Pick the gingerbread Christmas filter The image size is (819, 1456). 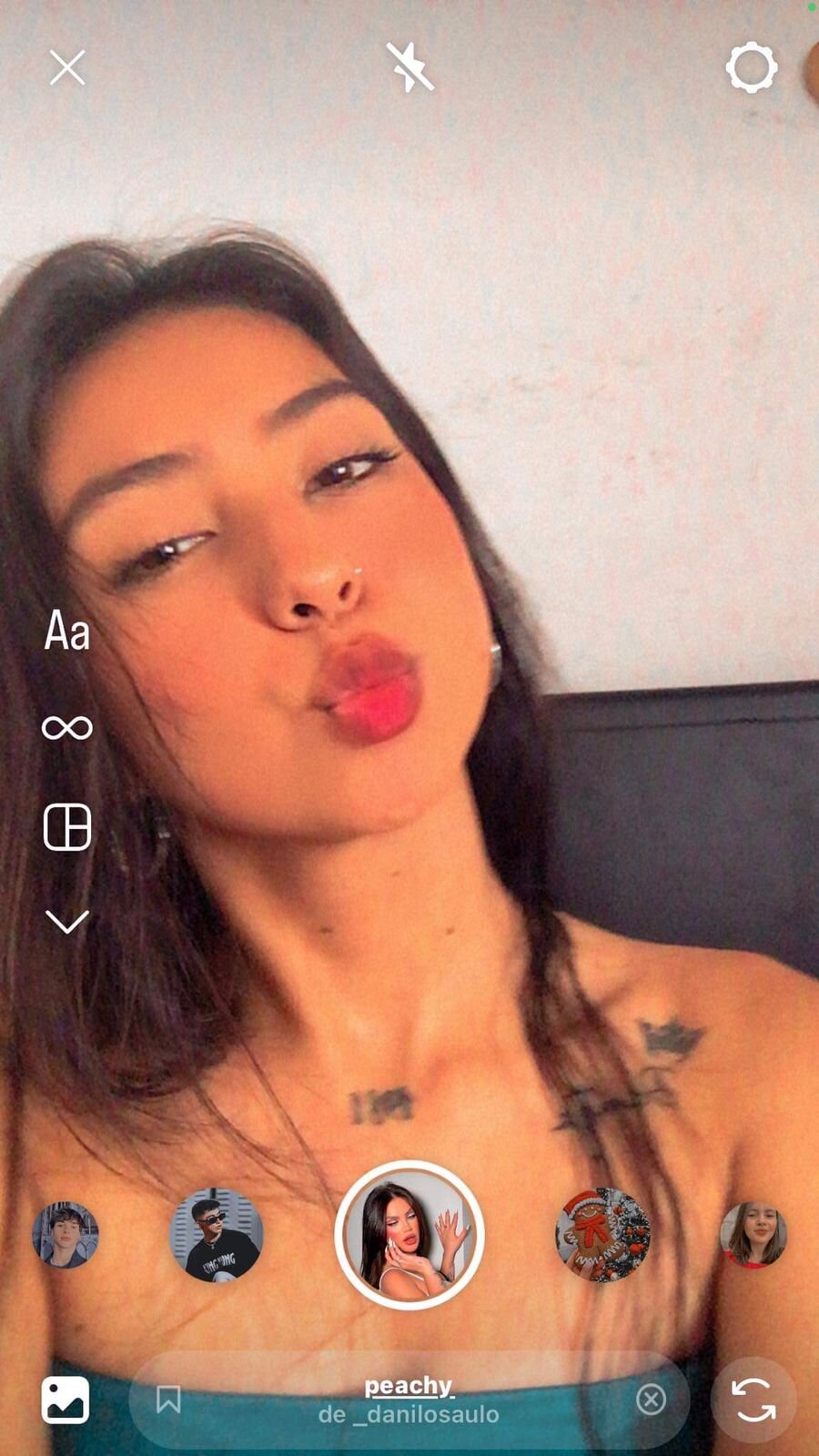[602, 1235]
